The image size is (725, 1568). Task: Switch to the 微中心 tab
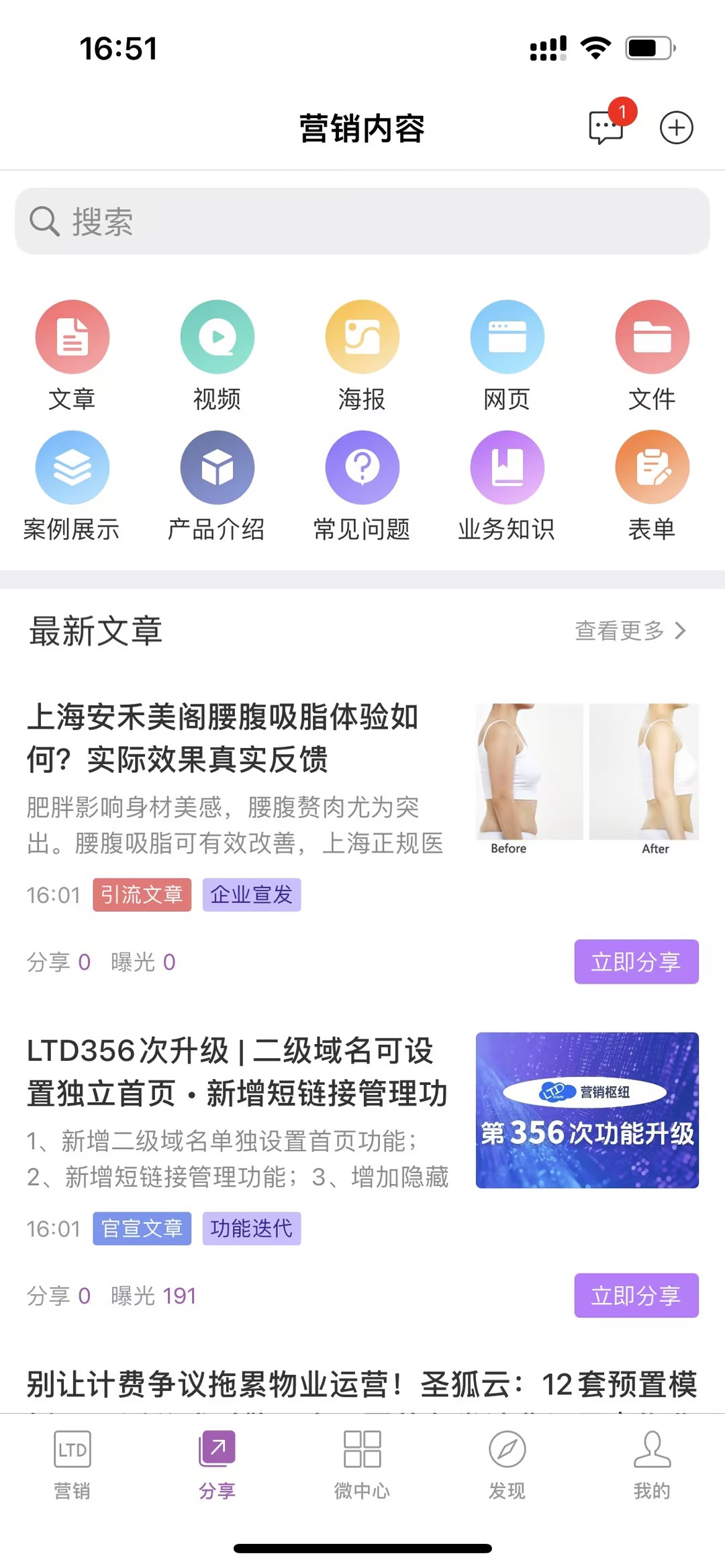click(x=362, y=1464)
